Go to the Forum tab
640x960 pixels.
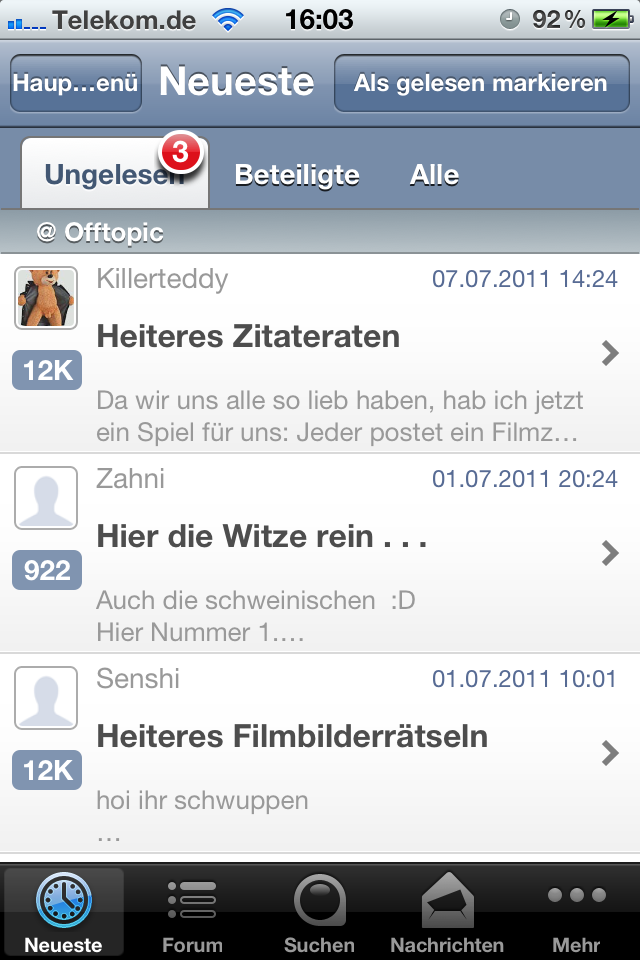192,912
